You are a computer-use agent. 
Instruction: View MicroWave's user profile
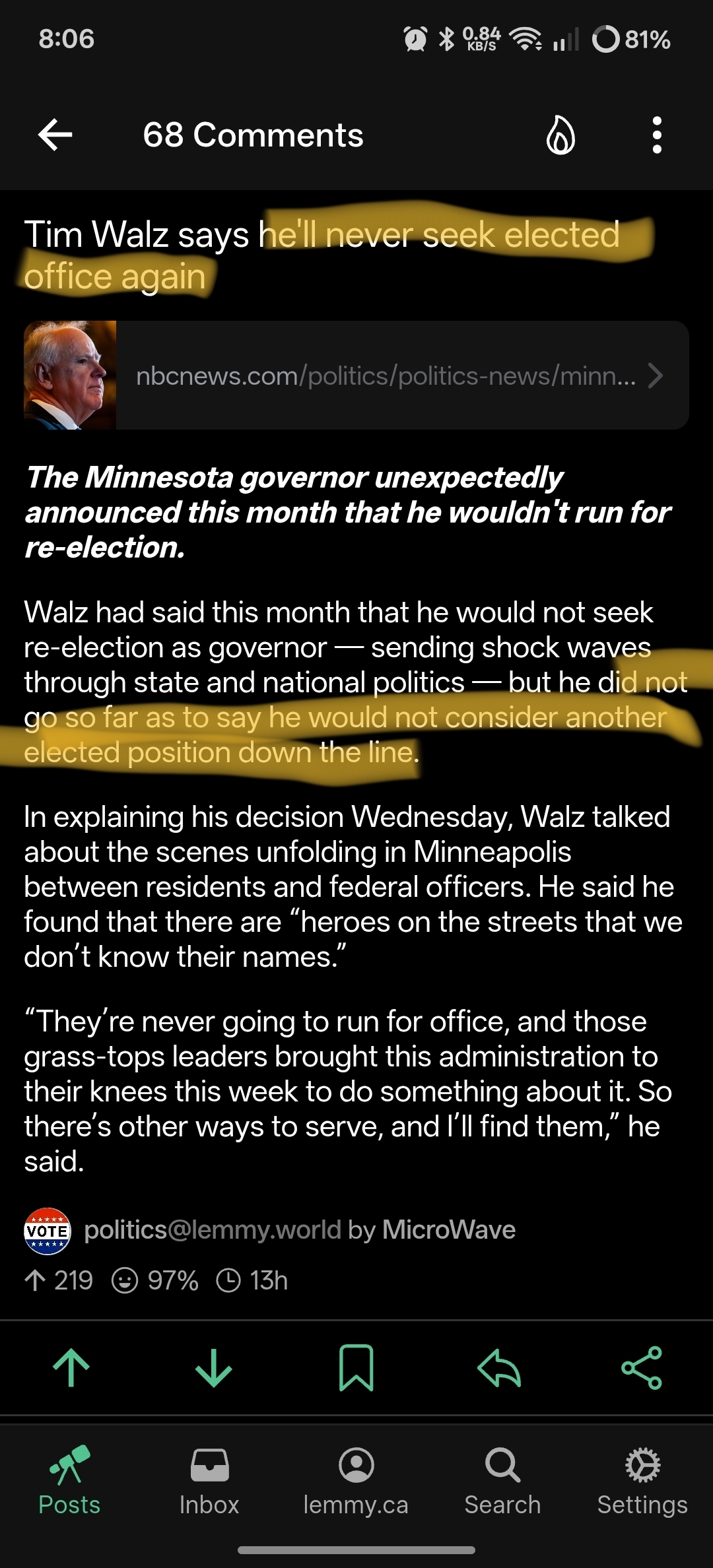(x=449, y=1230)
